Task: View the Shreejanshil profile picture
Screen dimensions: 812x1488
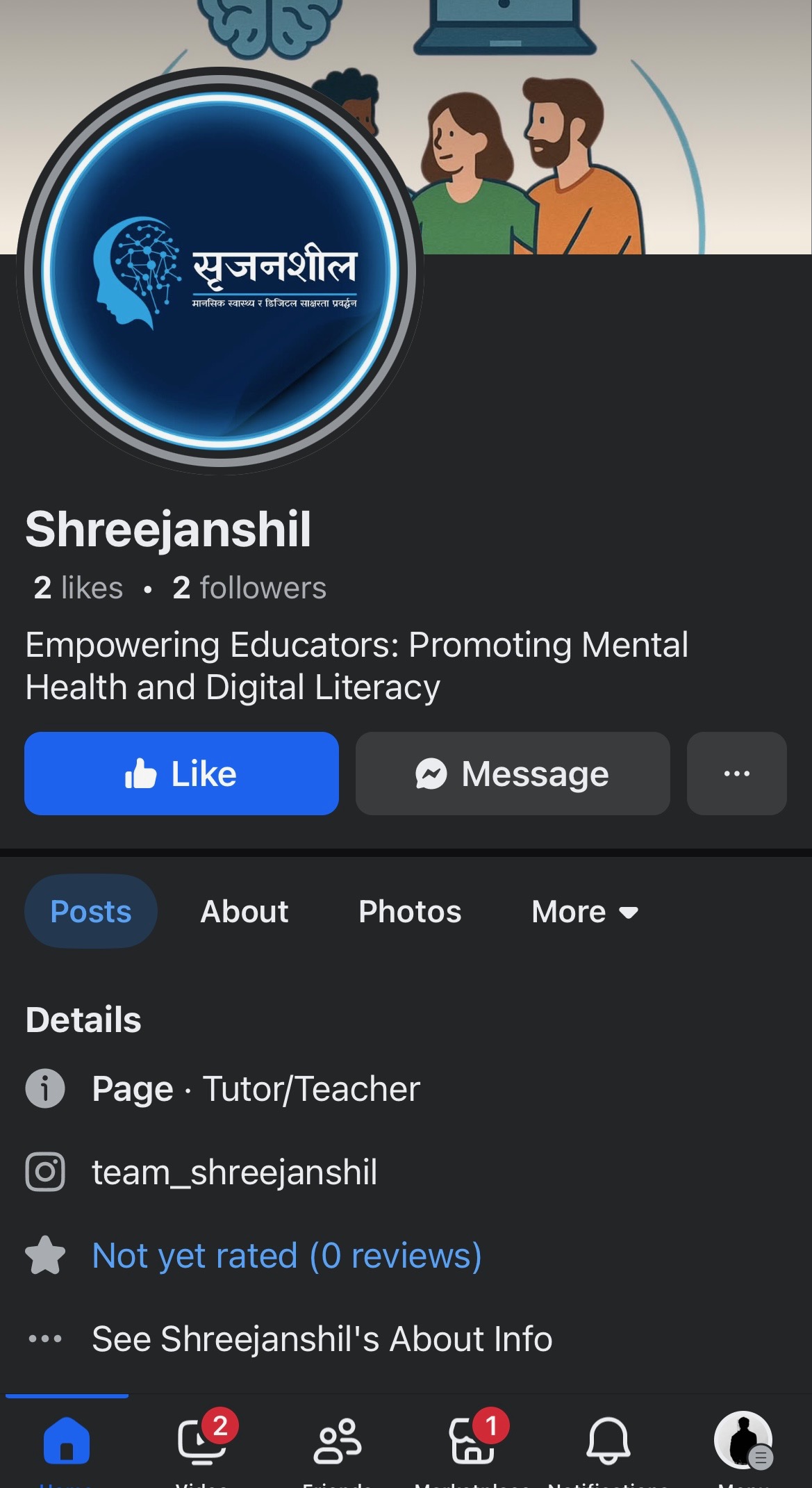Action: pyautogui.click(x=220, y=271)
